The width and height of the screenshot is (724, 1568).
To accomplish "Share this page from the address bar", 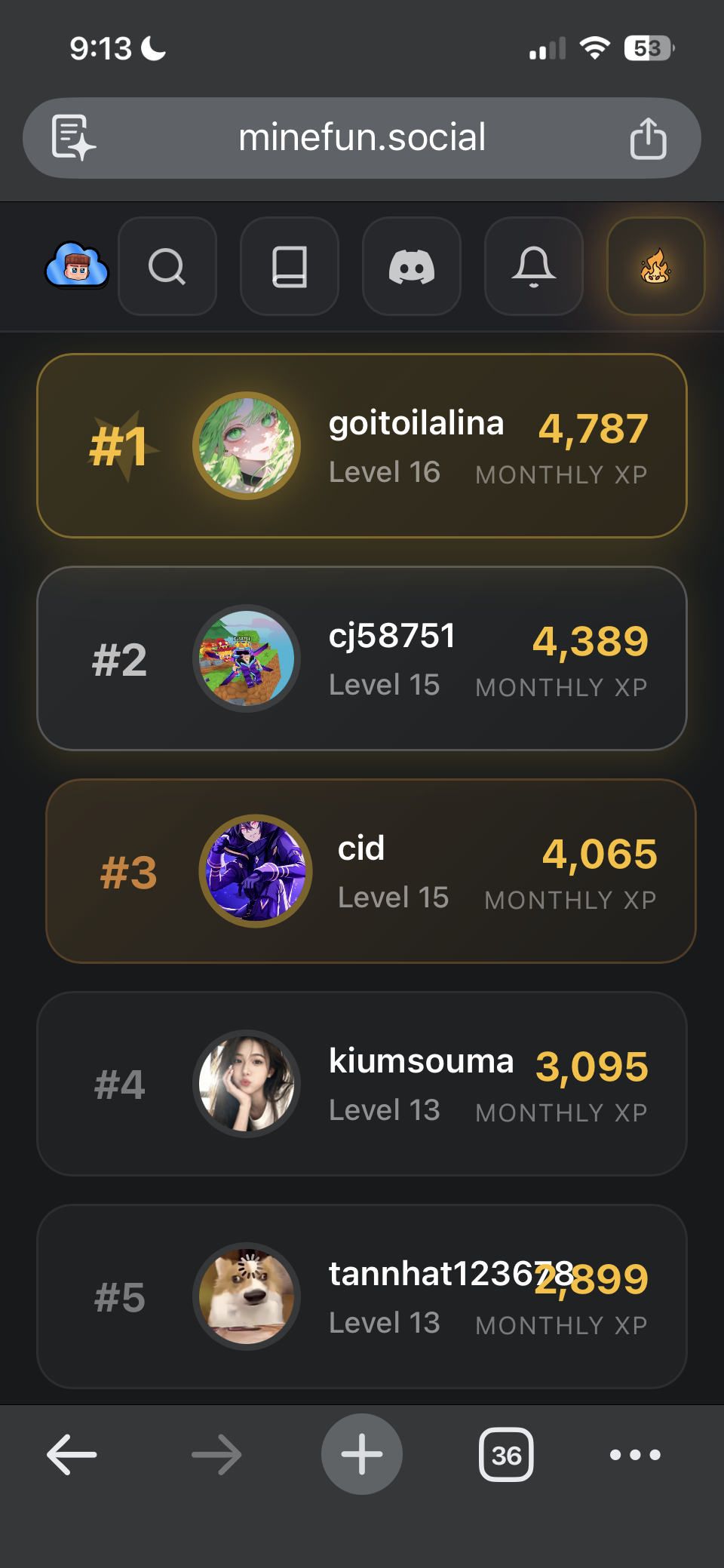I will tap(648, 138).
